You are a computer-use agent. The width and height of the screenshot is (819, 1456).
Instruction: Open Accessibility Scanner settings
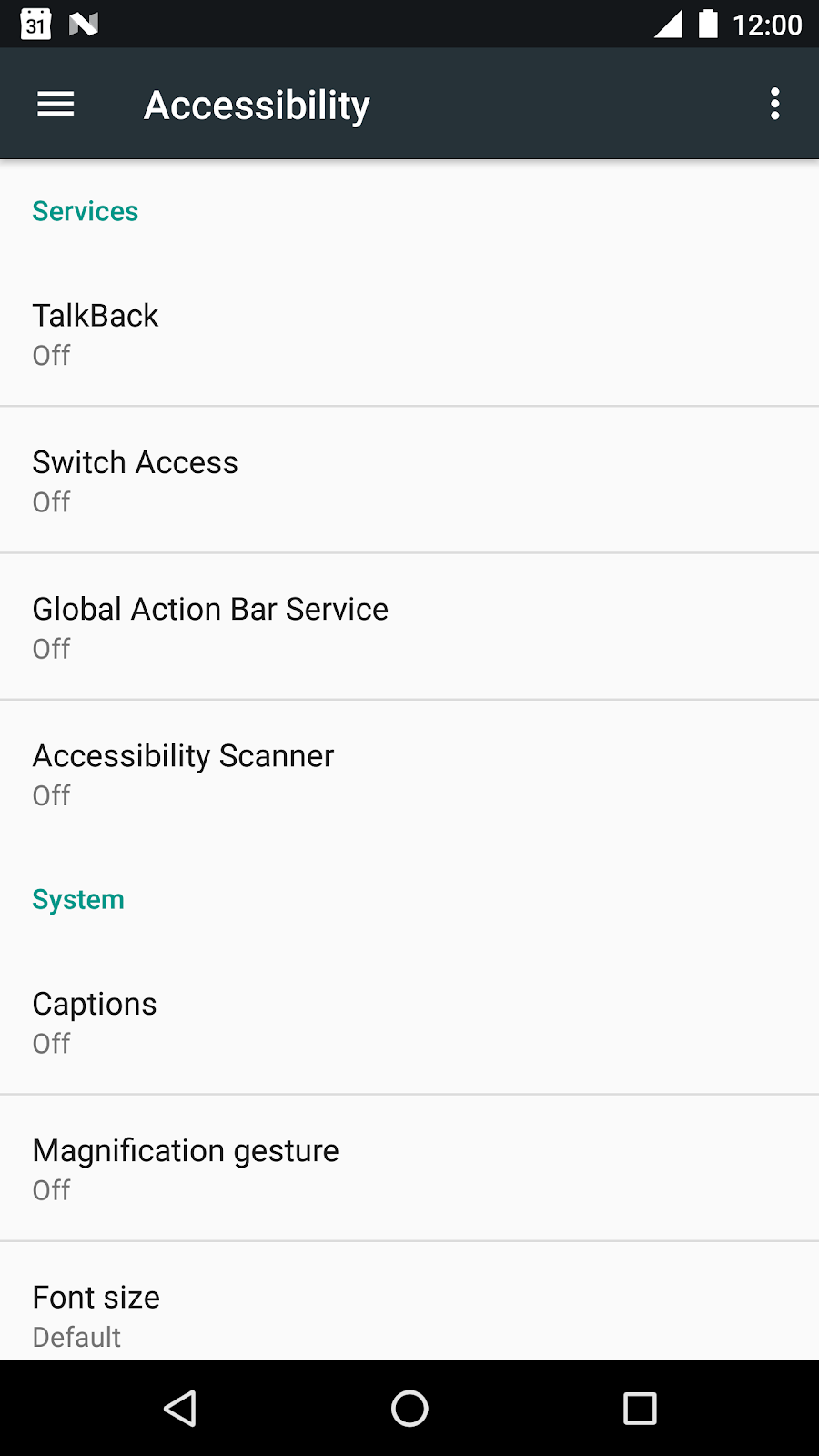409,773
